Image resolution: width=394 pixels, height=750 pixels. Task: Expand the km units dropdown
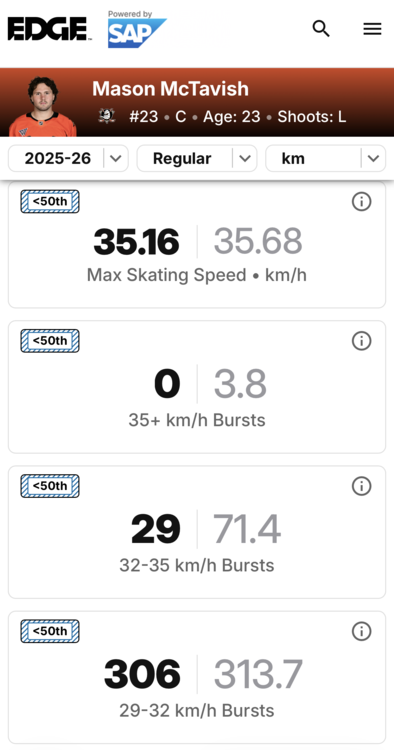(x=326, y=158)
